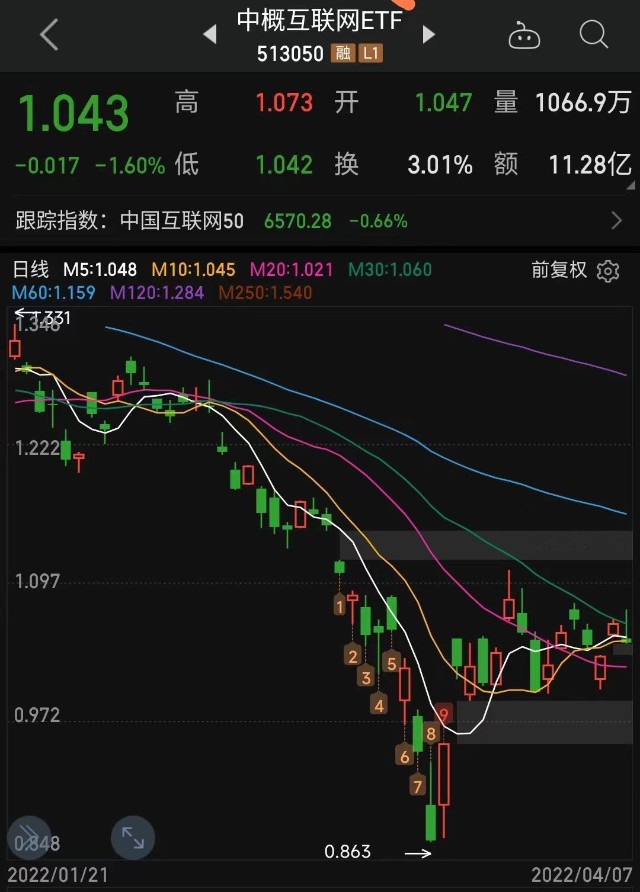Open the search magnifier
The height and width of the screenshot is (892, 640).
pyautogui.click(x=593, y=35)
